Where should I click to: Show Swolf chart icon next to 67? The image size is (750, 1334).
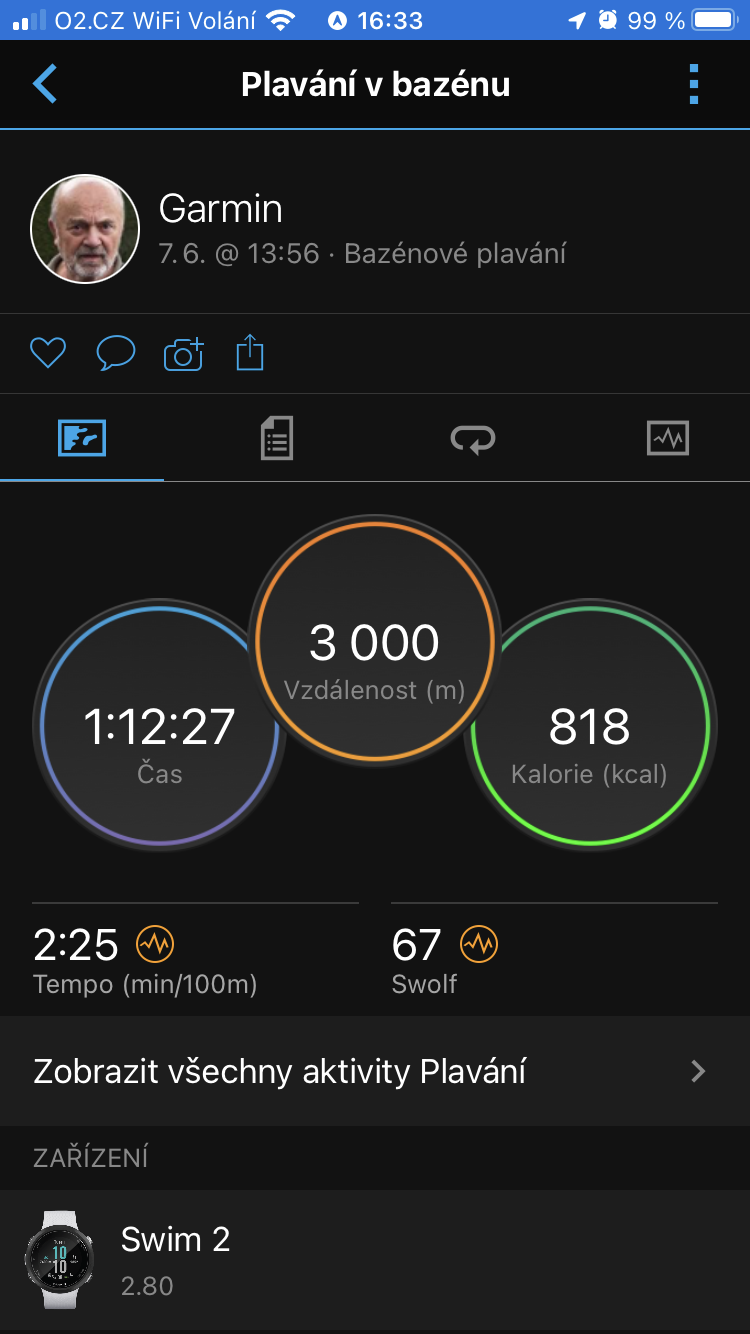pos(479,943)
